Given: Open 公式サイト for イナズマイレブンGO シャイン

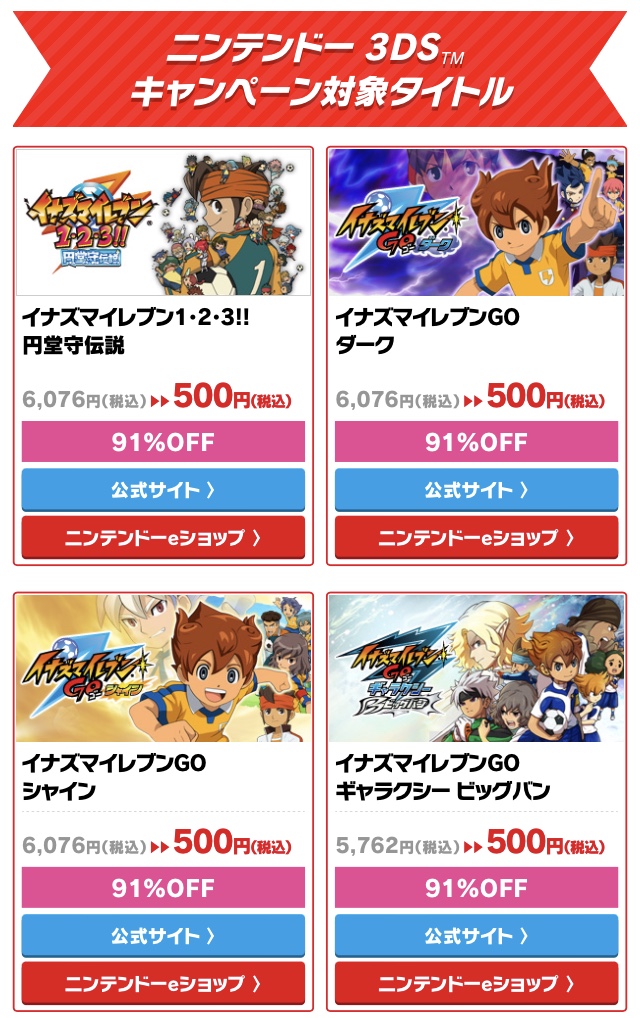Looking at the screenshot, I should (x=163, y=936).
